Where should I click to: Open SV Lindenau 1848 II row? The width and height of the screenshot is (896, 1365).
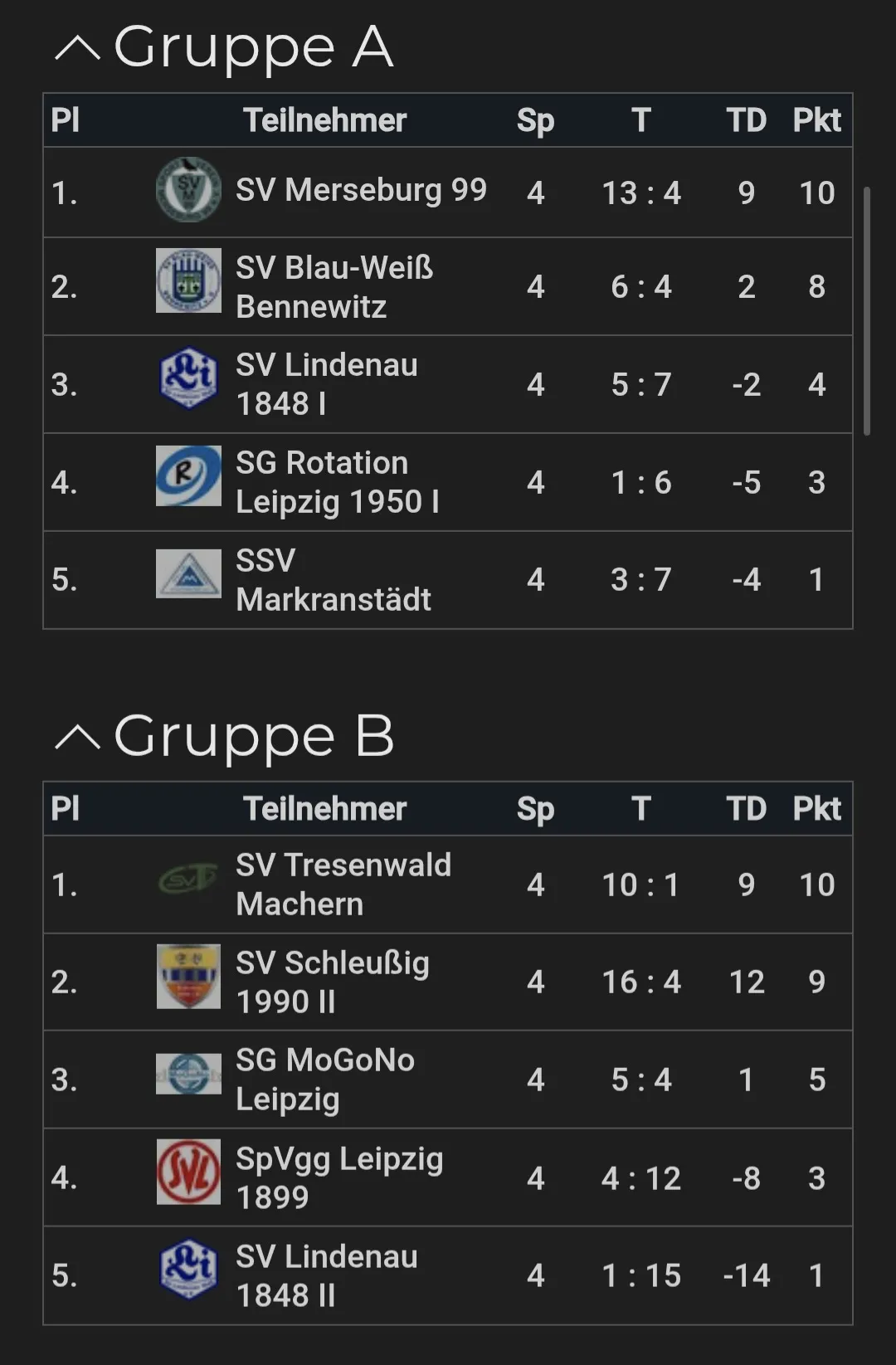pos(448,1275)
